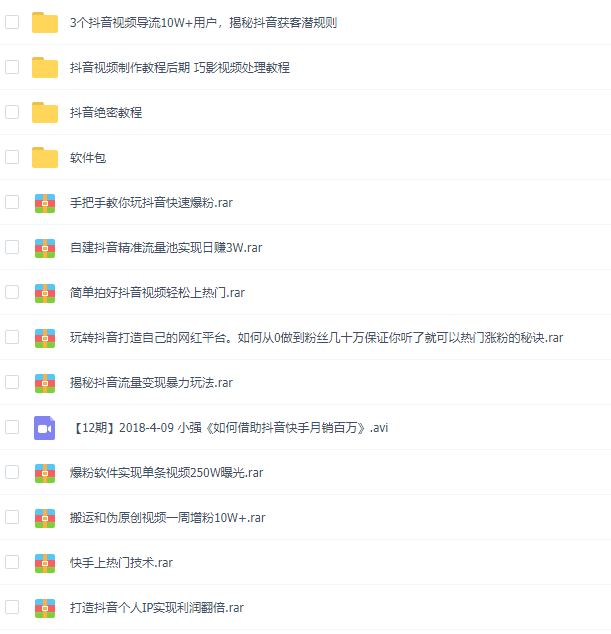The width and height of the screenshot is (611, 634).
Task: Open 手把手教你玩抖音快速爆粉.rar
Action: (151, 202)
